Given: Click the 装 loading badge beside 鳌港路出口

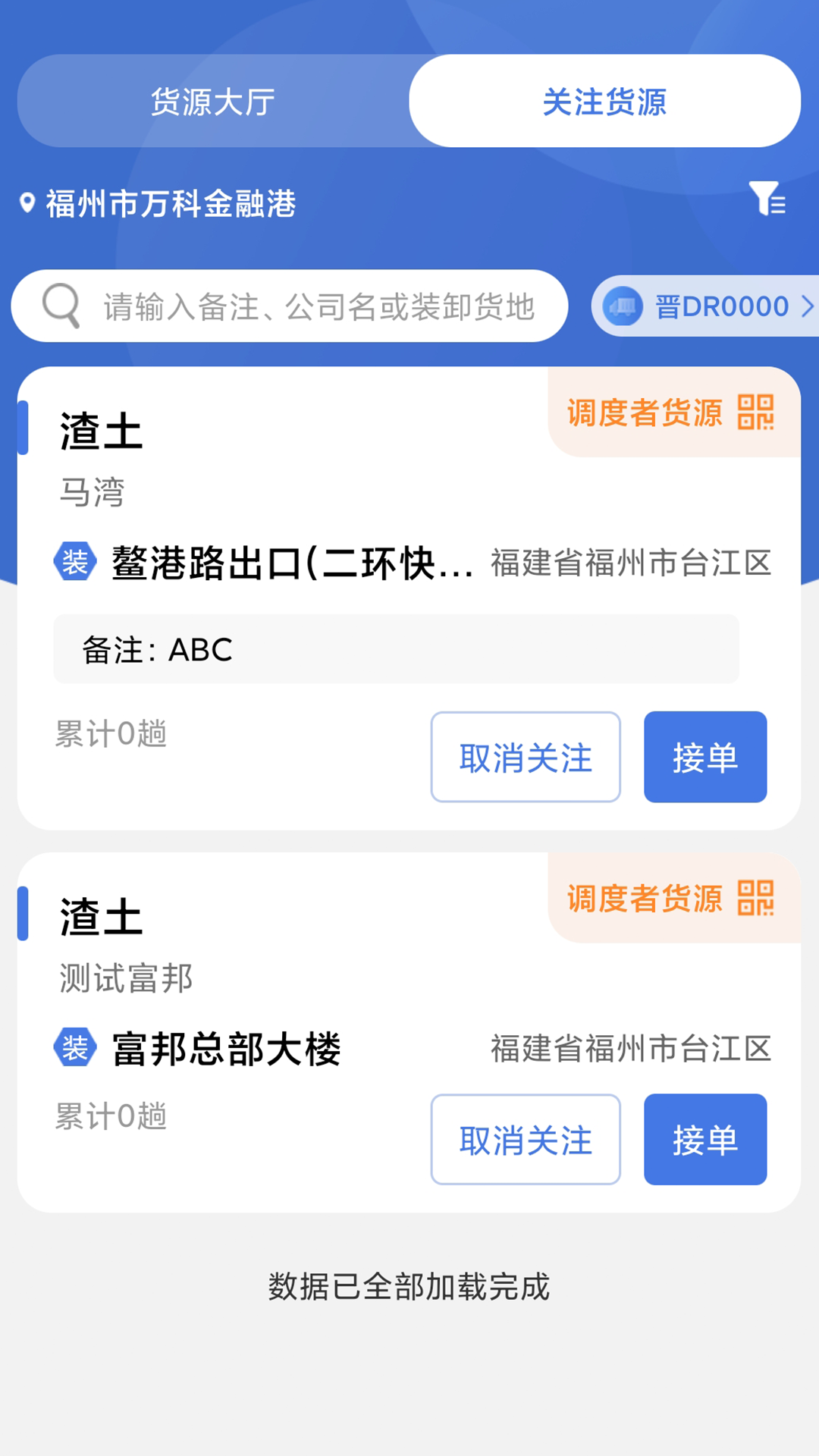Looking at the screenshot, I should click(x=77, y=563).
